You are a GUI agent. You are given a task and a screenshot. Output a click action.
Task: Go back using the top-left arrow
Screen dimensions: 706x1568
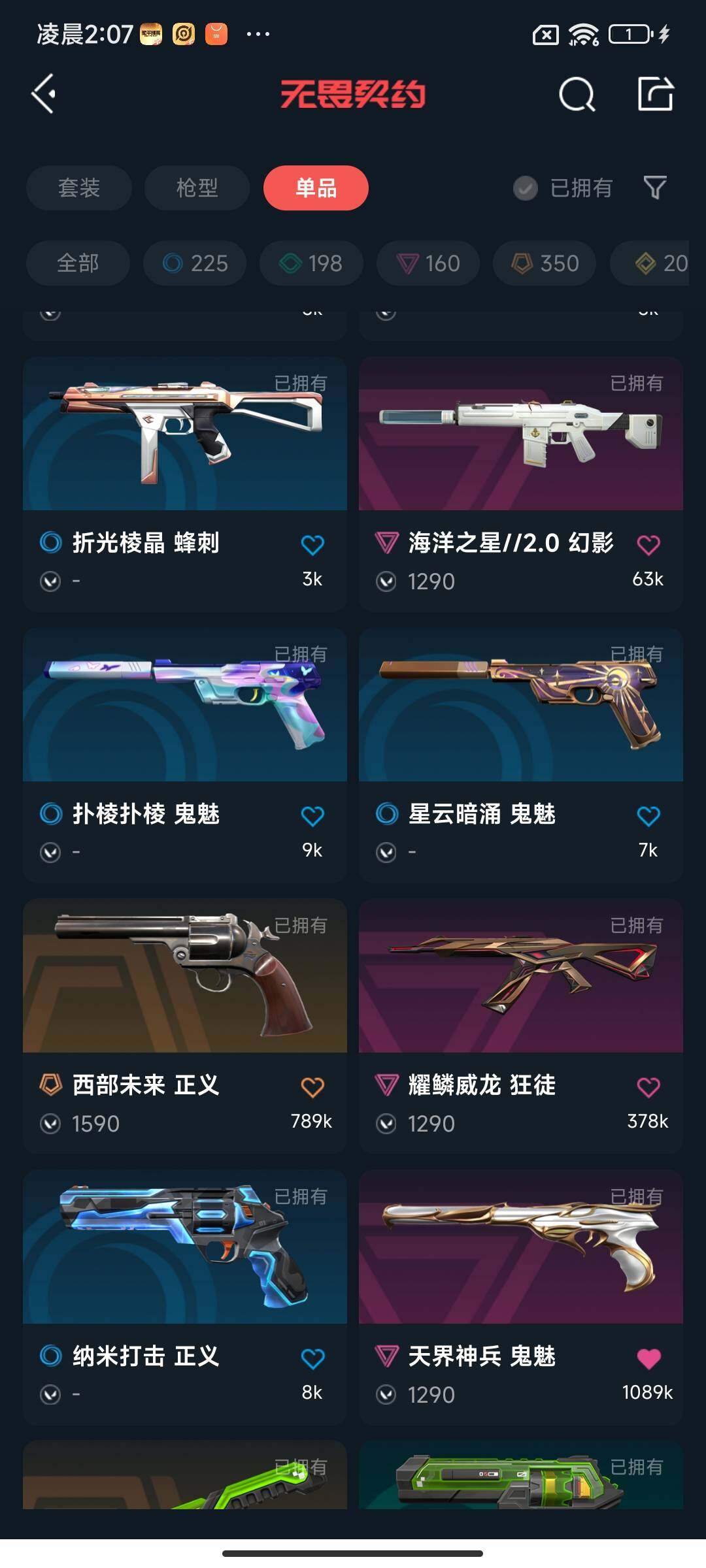coord(44,94)
